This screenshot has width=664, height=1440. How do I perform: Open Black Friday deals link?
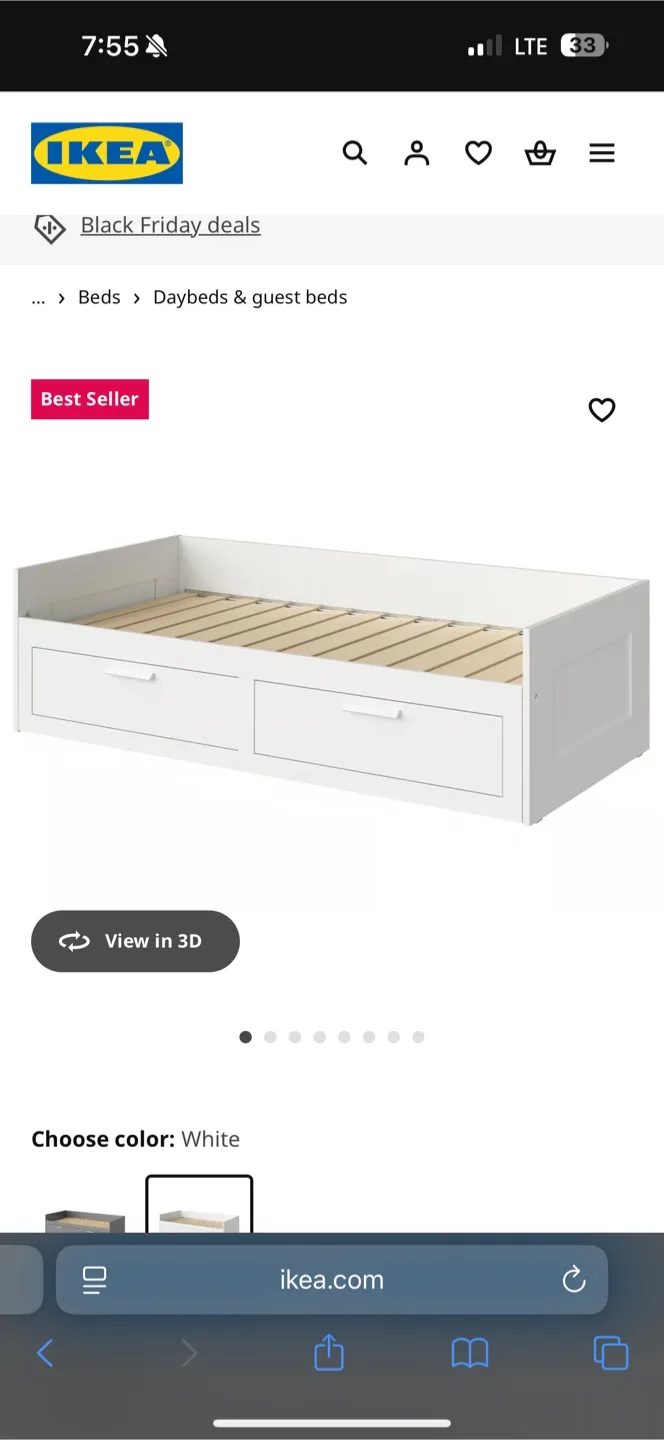click(170, 226)
